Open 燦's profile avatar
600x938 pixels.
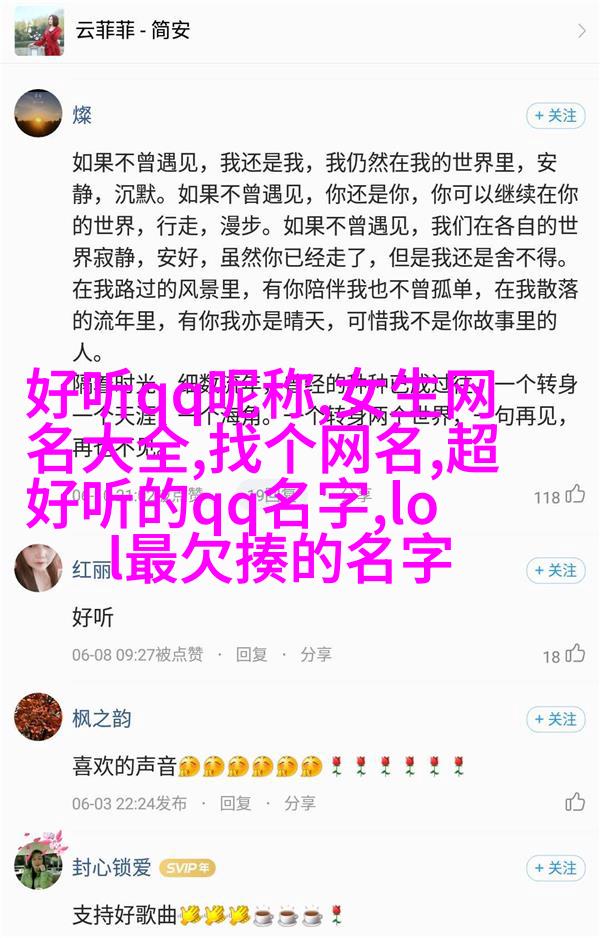pos(38,116)
